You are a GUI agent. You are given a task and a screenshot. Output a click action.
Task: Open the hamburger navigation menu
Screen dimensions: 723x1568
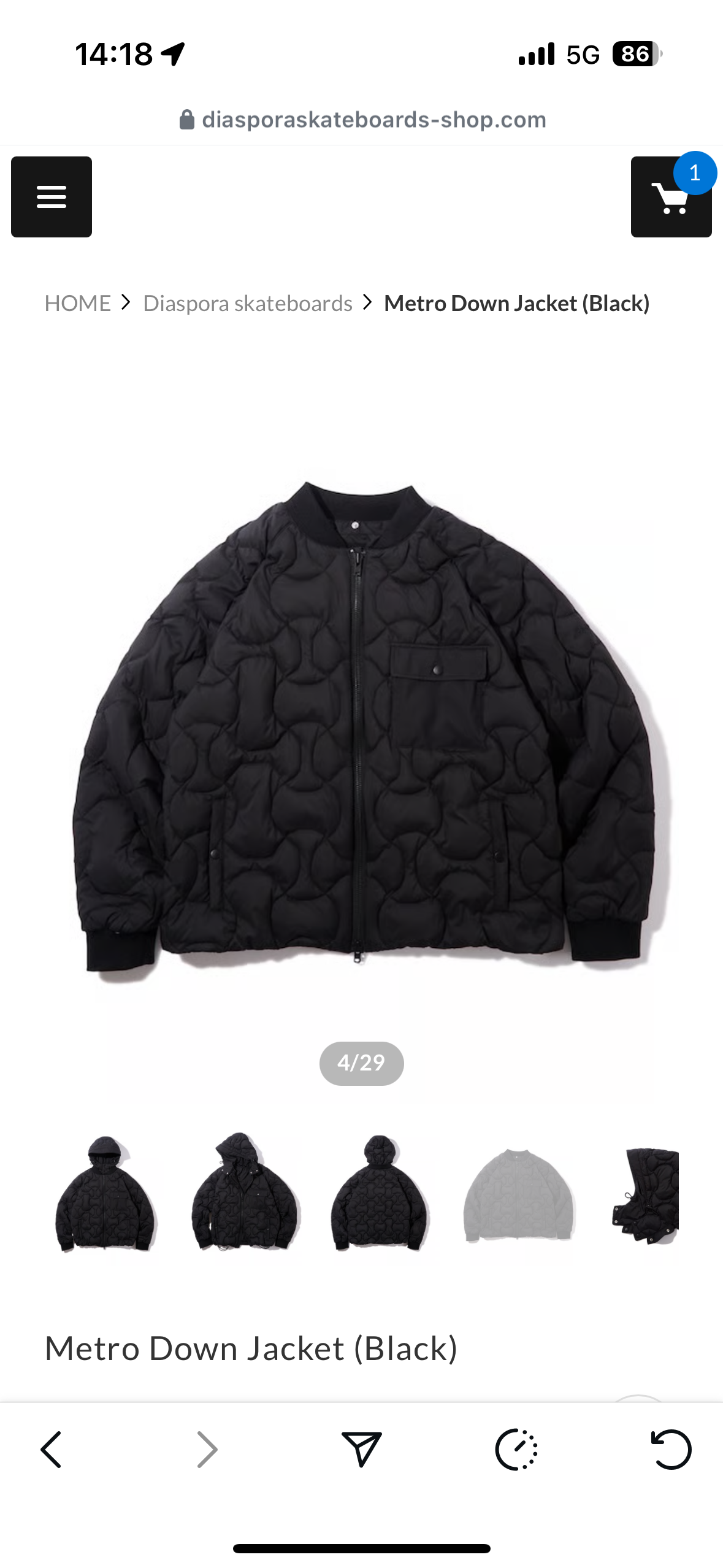pos(51,196)
